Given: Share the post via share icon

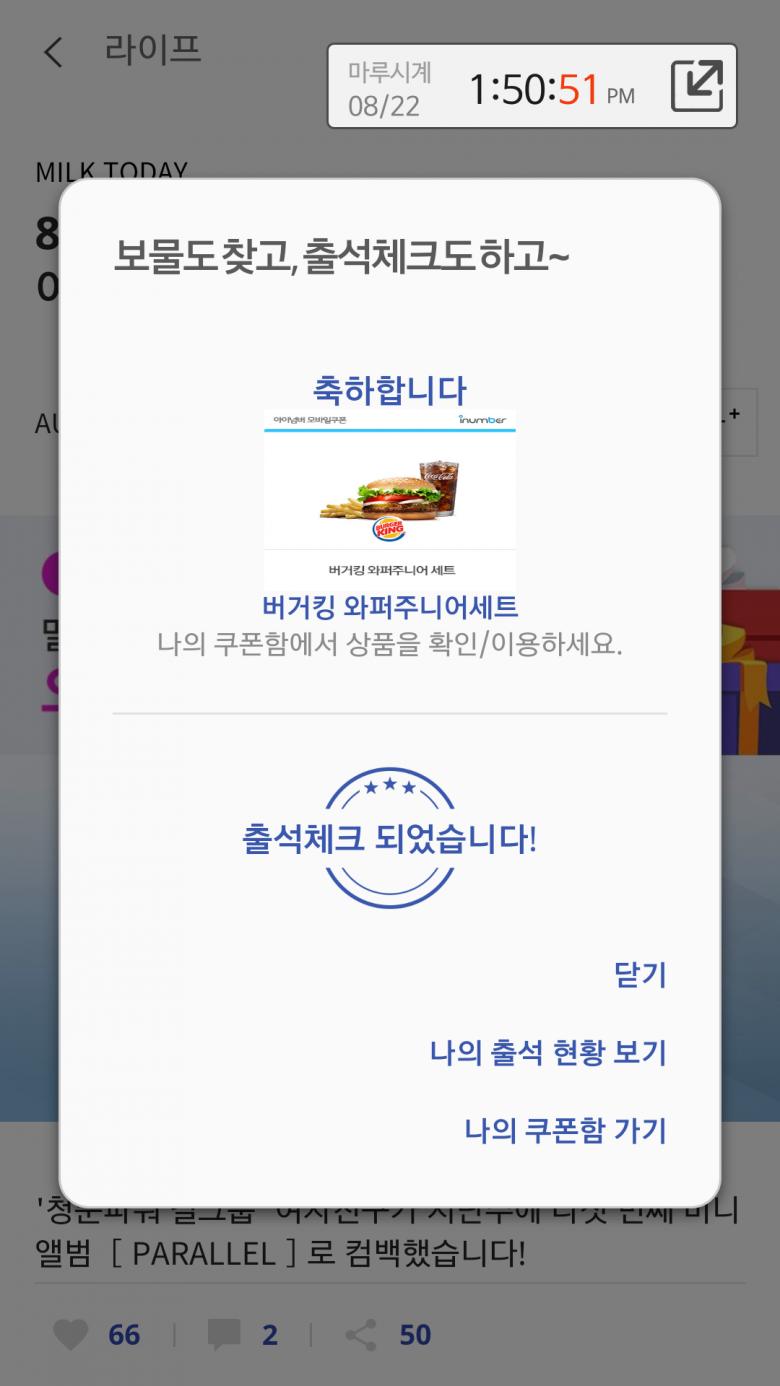Looking at the screenshot, I should coord(361,1335).
